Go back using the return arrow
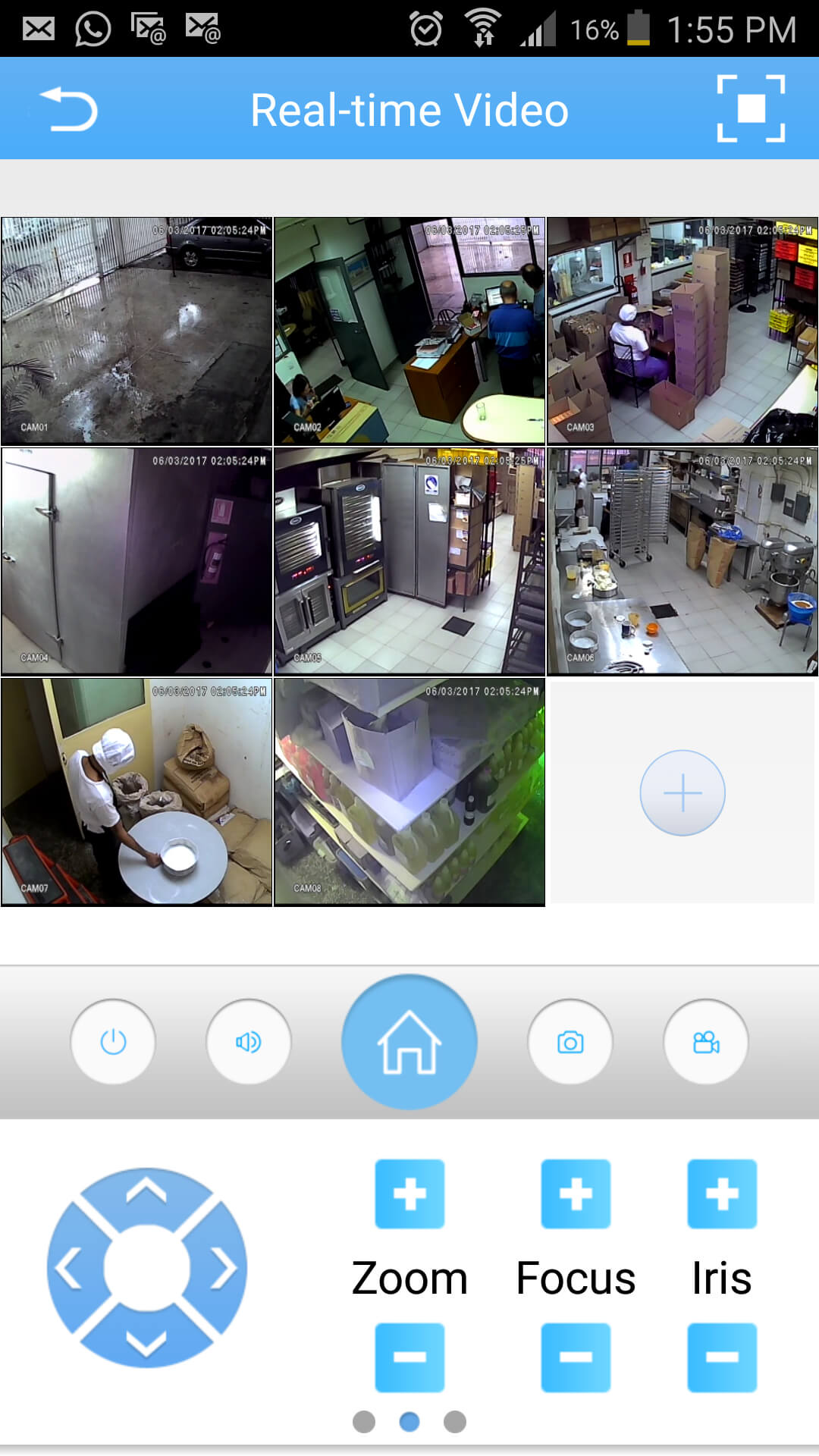Image resolution: width=819 pixels, height=1456 pixels. [69, 110]
